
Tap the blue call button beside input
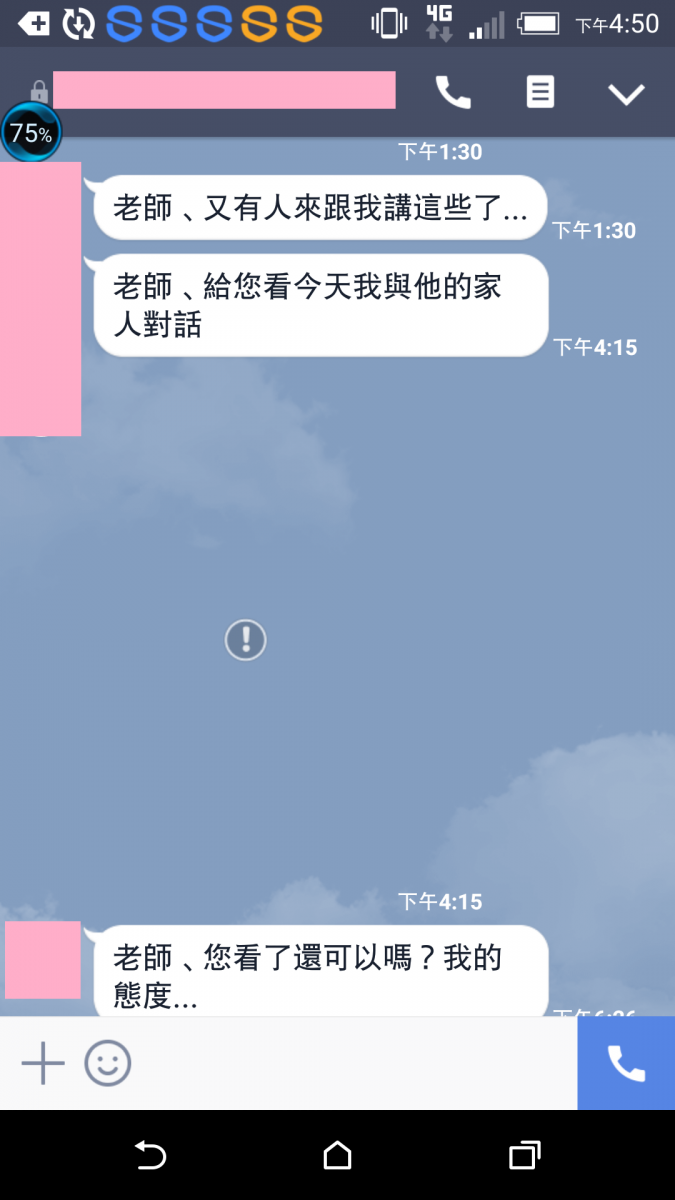pyautogui.click(x=626, y=1063)
